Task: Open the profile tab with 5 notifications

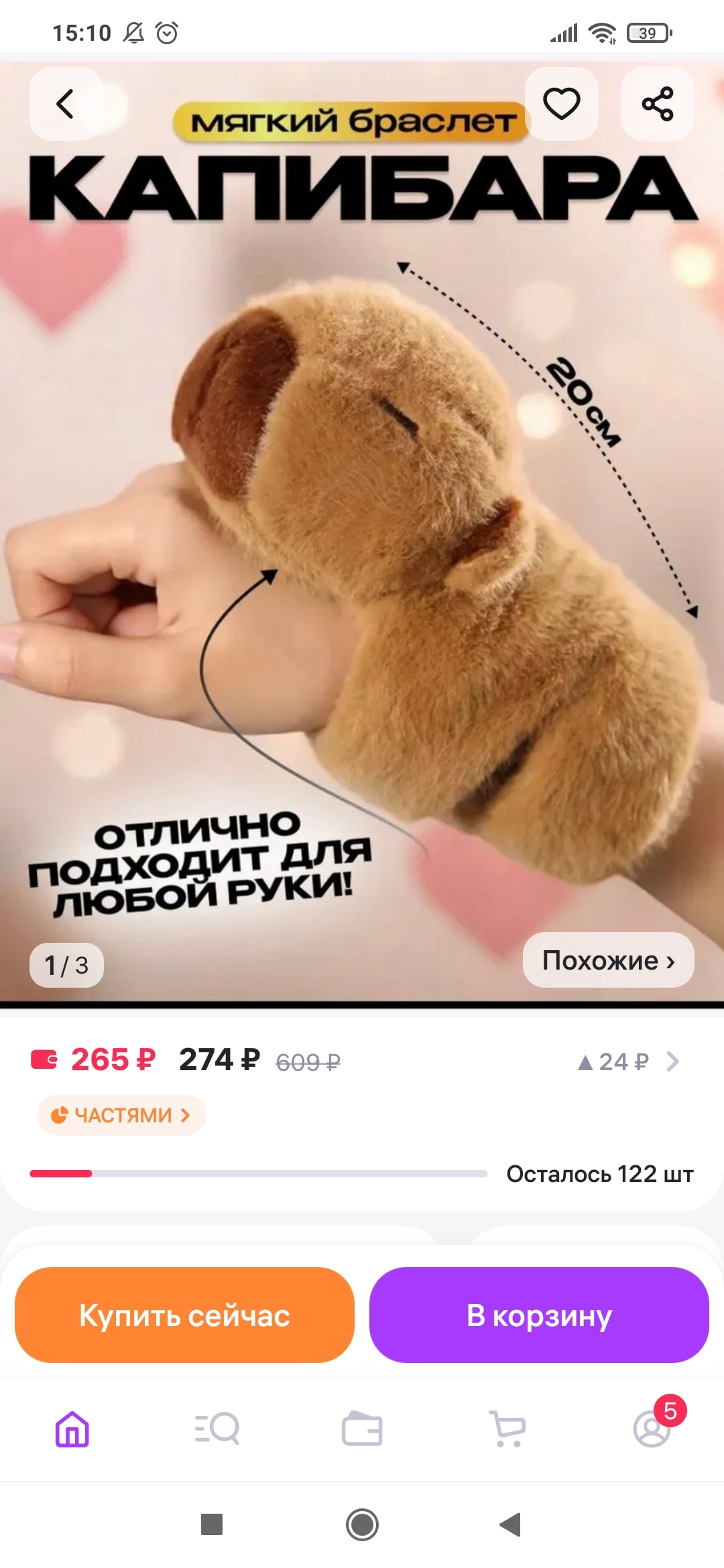Action: point(652,1429)
